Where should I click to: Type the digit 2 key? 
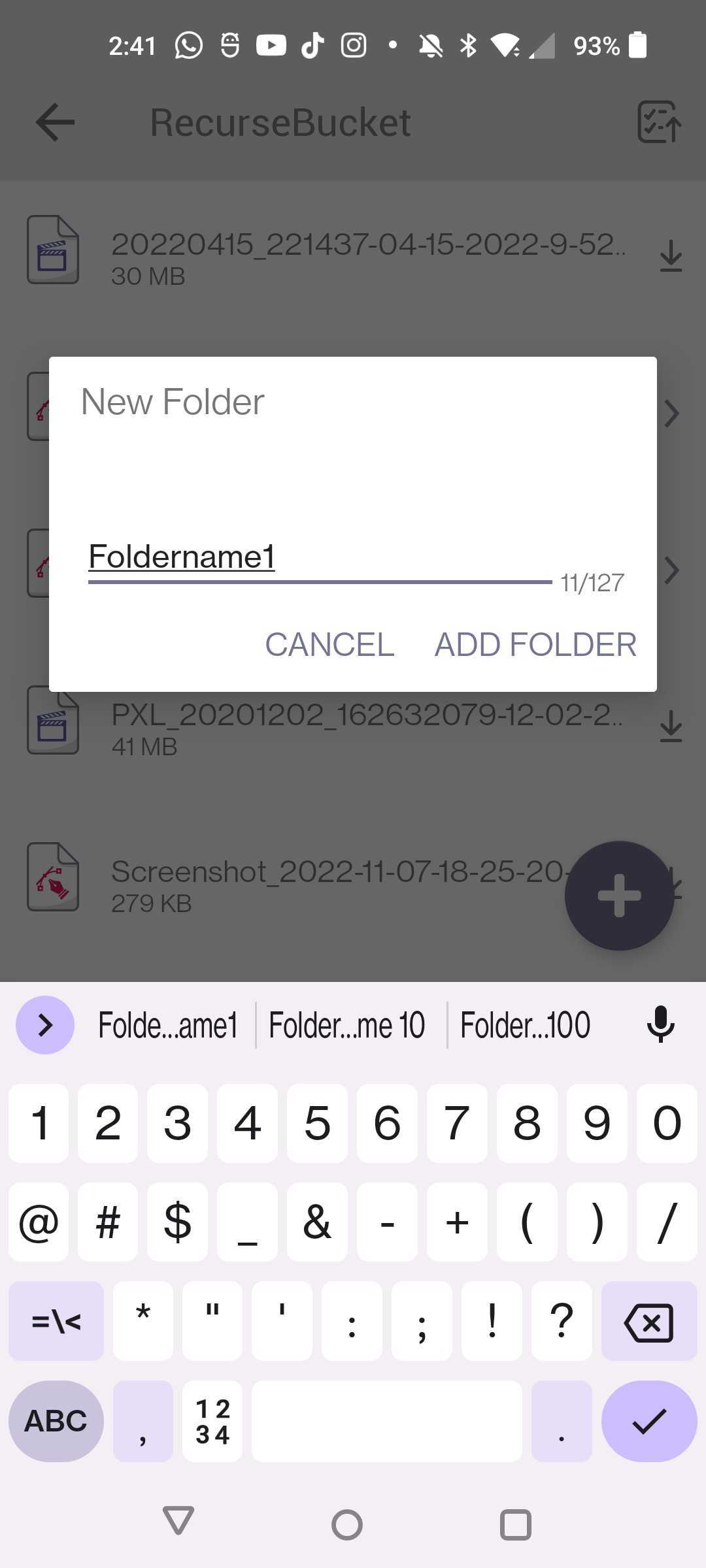(108, 1123)
